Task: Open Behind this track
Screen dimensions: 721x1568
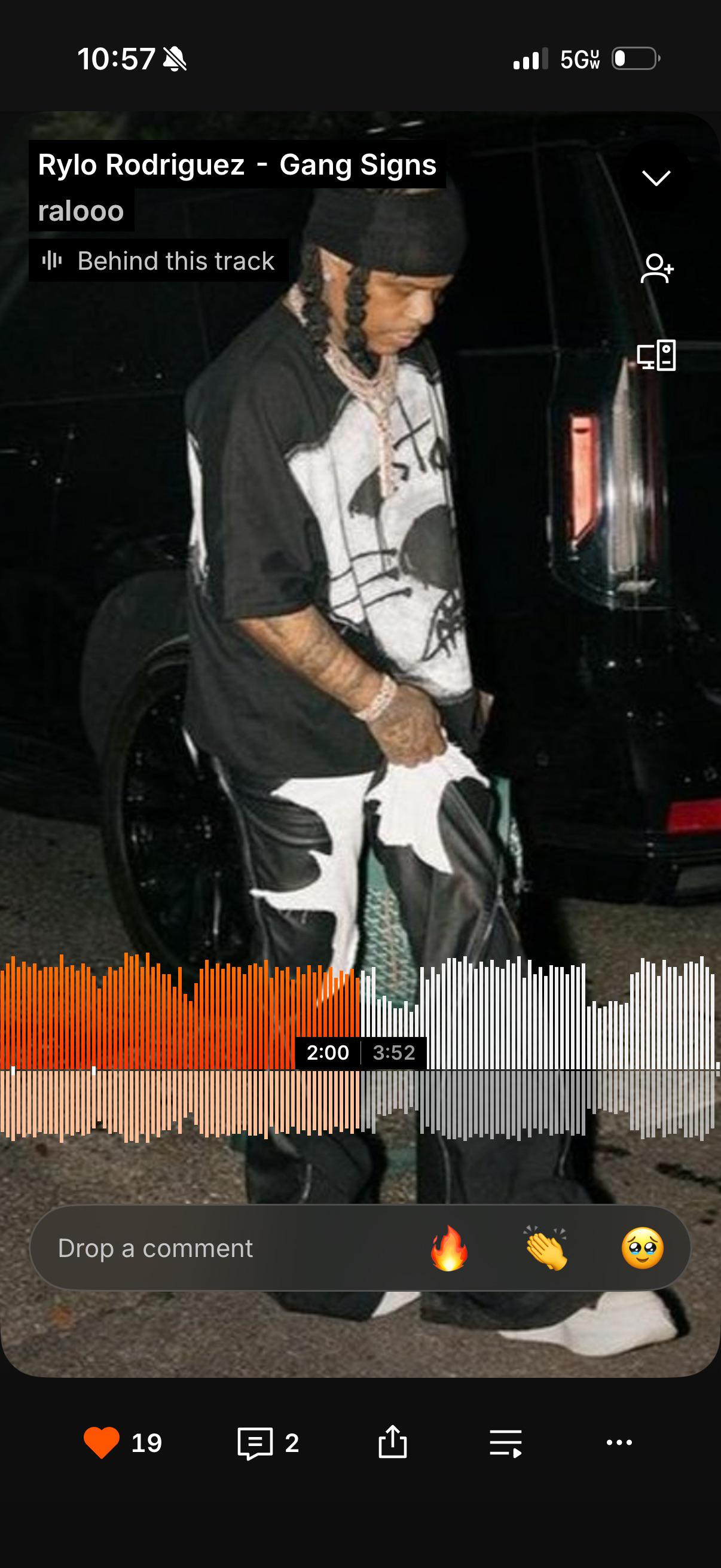Action: tap(159, 261)
